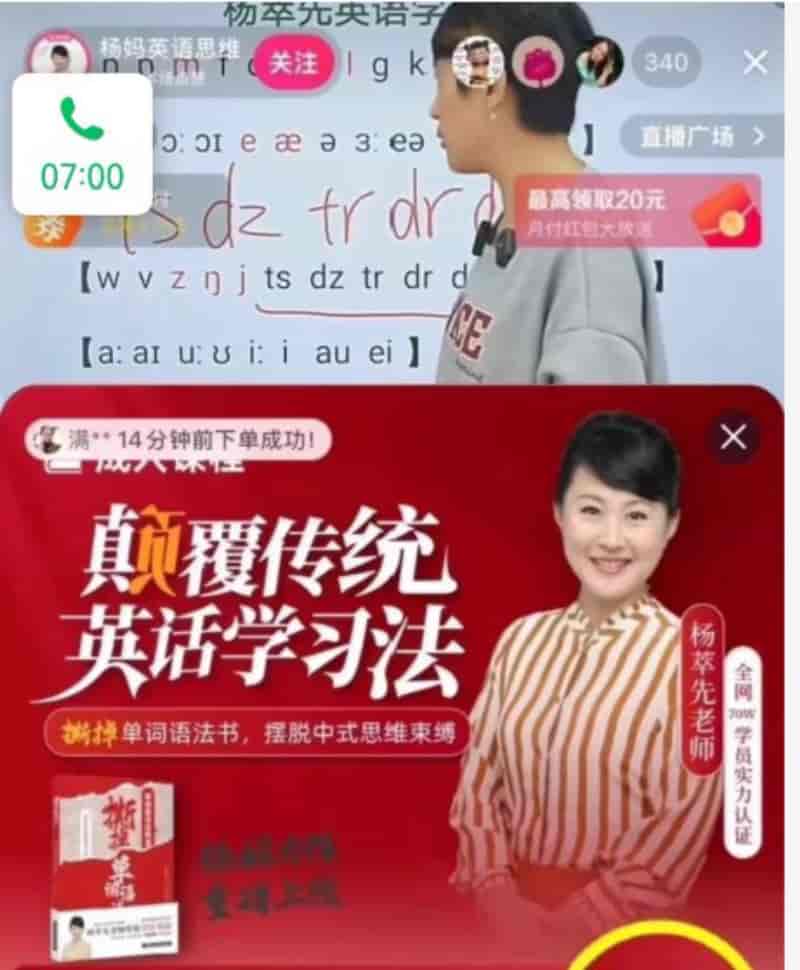800x970 pixels.
Task: View the first viewer avatar in the top row
Action: tap(476, 63)
